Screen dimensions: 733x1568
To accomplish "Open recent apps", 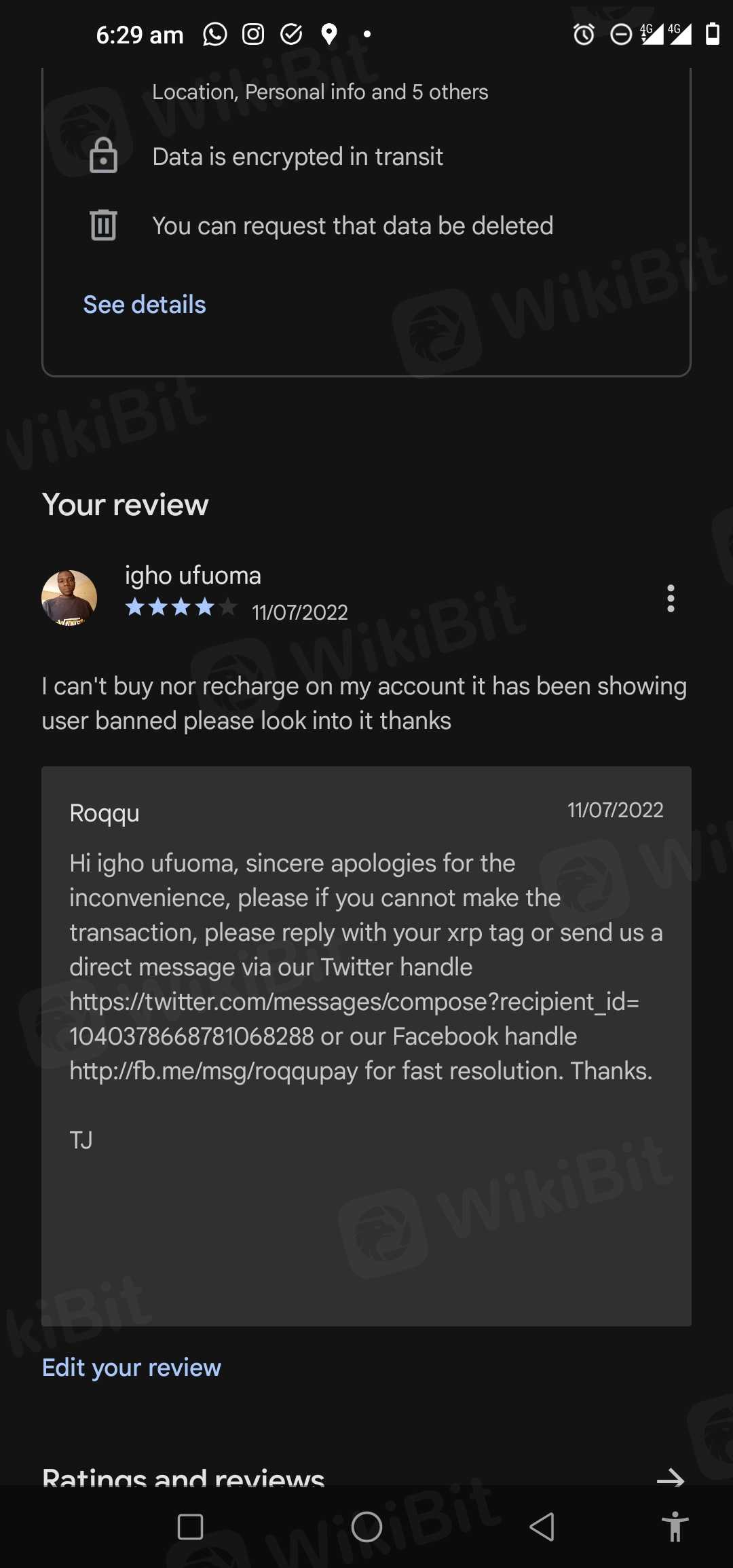I will tap(190, 1527).
